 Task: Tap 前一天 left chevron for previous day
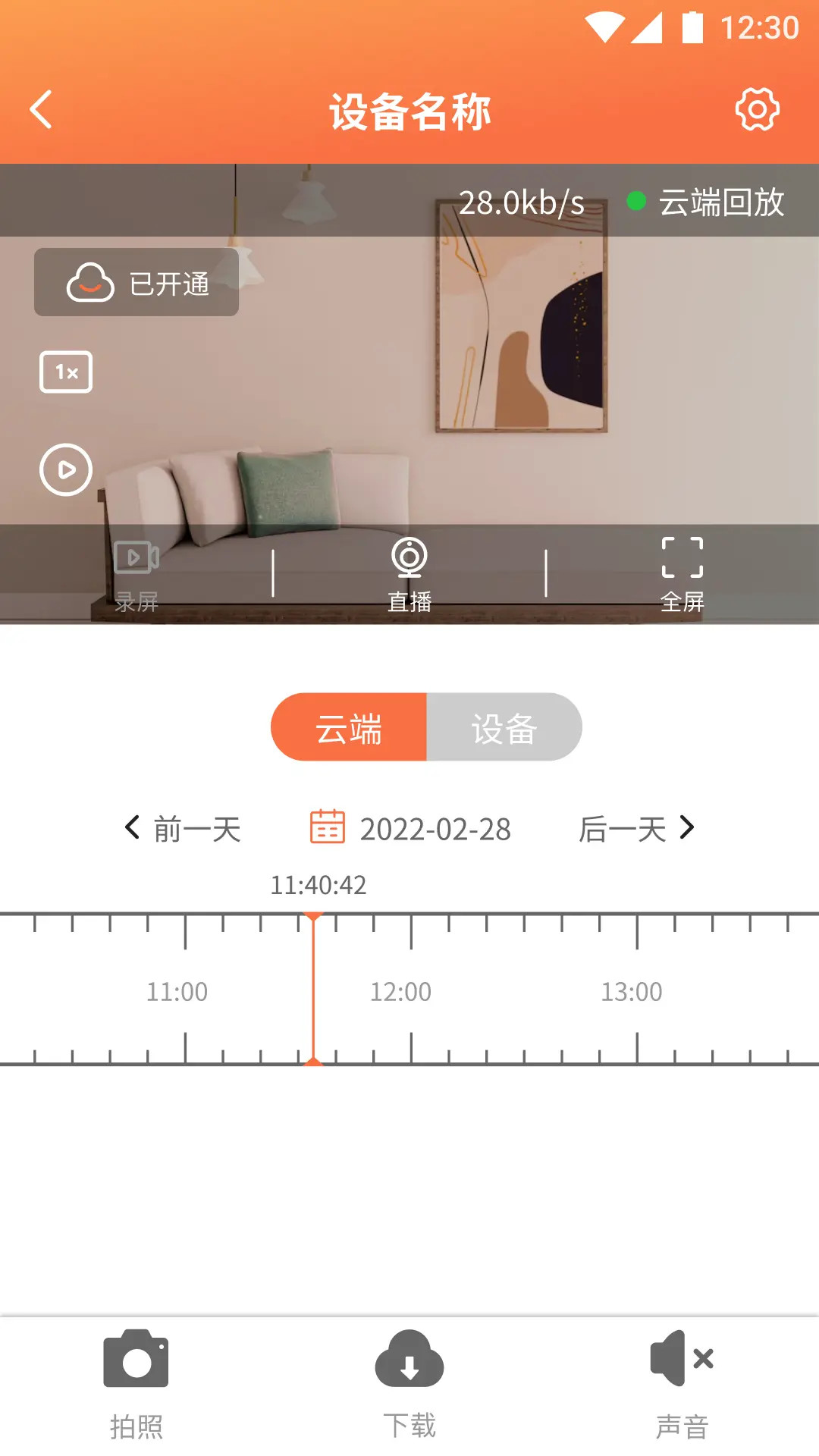[133, 829]
